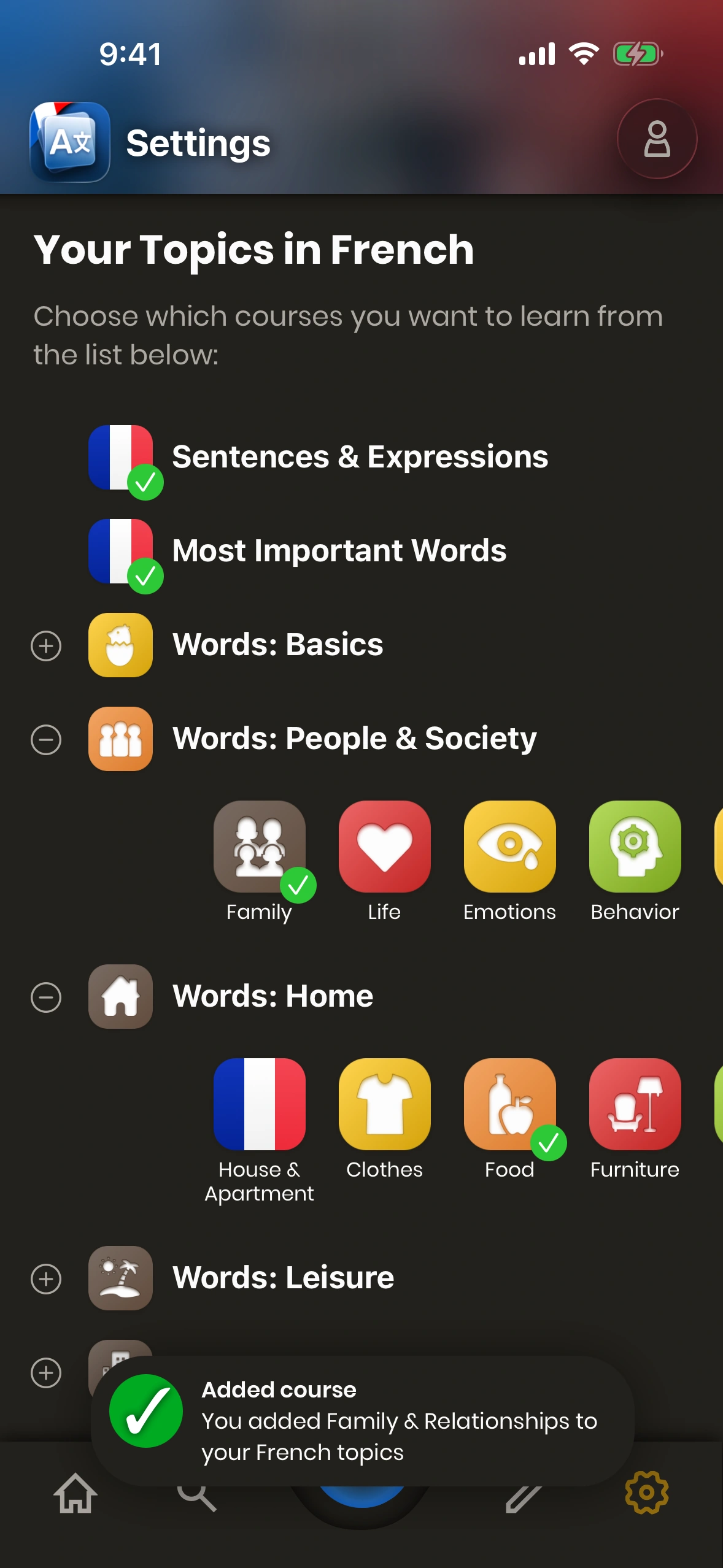
Task: Select the Emotions topic
Action: [510, 847]
